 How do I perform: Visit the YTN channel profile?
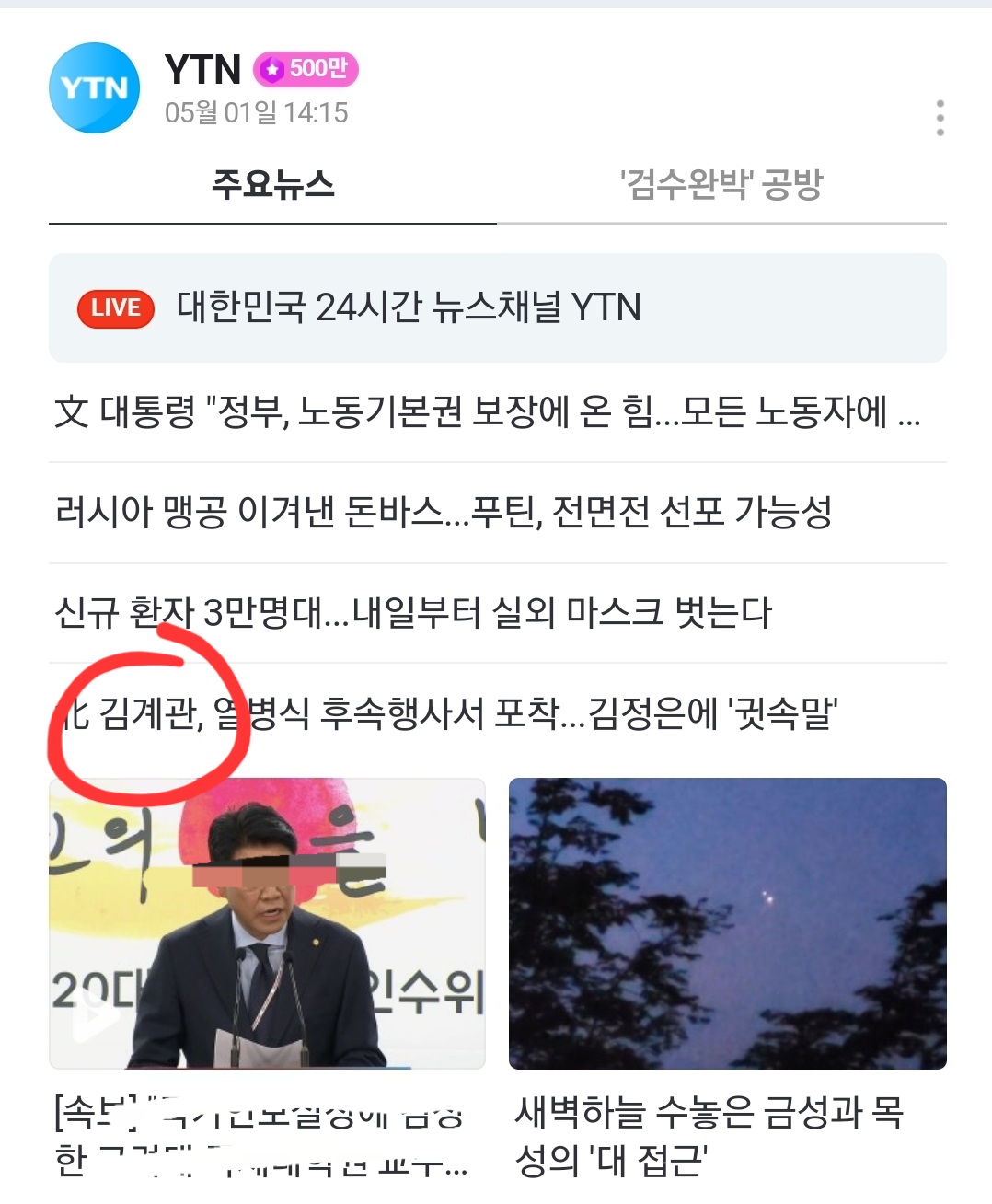point(94,88)
